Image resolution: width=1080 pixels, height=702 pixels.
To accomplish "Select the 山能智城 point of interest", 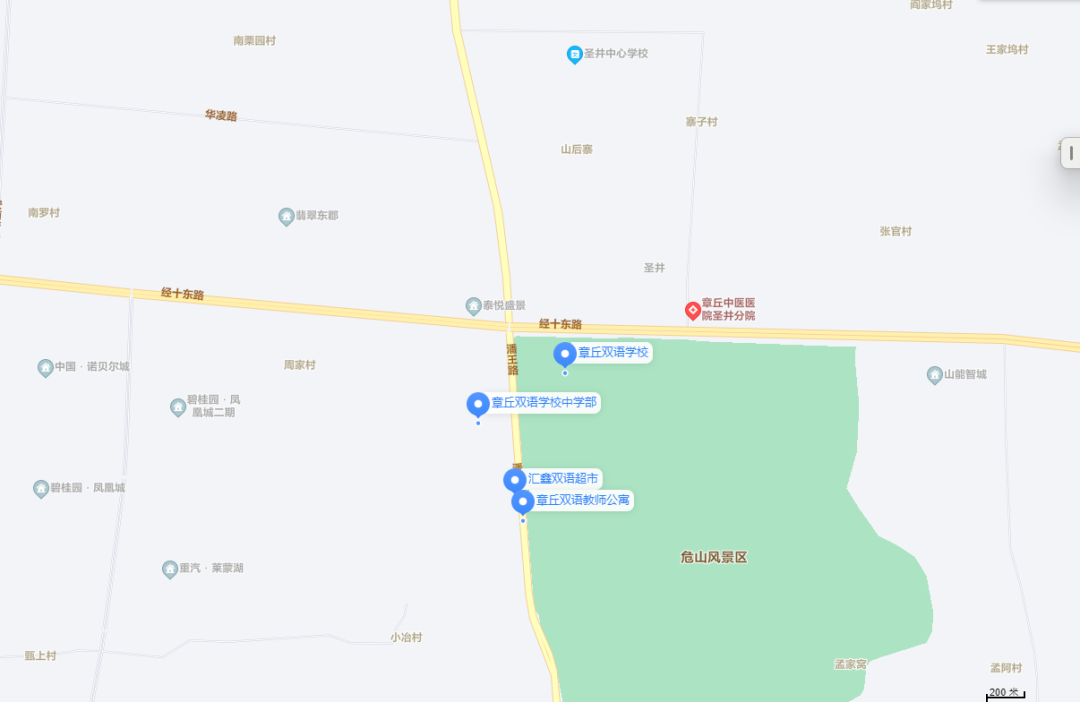I will point(934,375).
